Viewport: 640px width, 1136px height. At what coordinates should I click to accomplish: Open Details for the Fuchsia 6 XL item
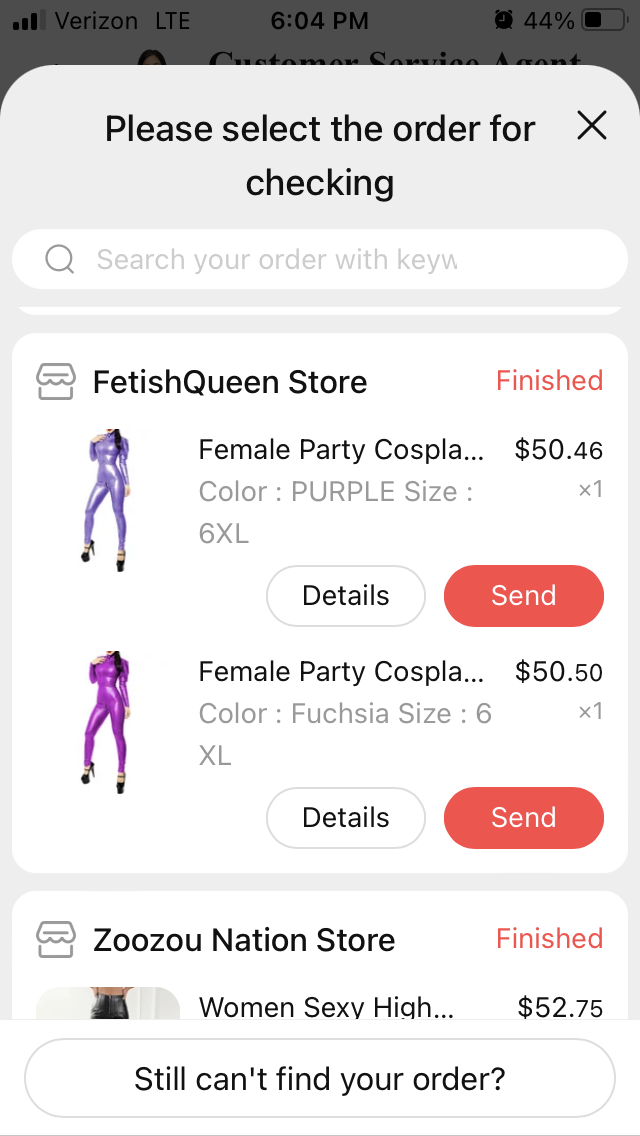click(x=346, y=818)
